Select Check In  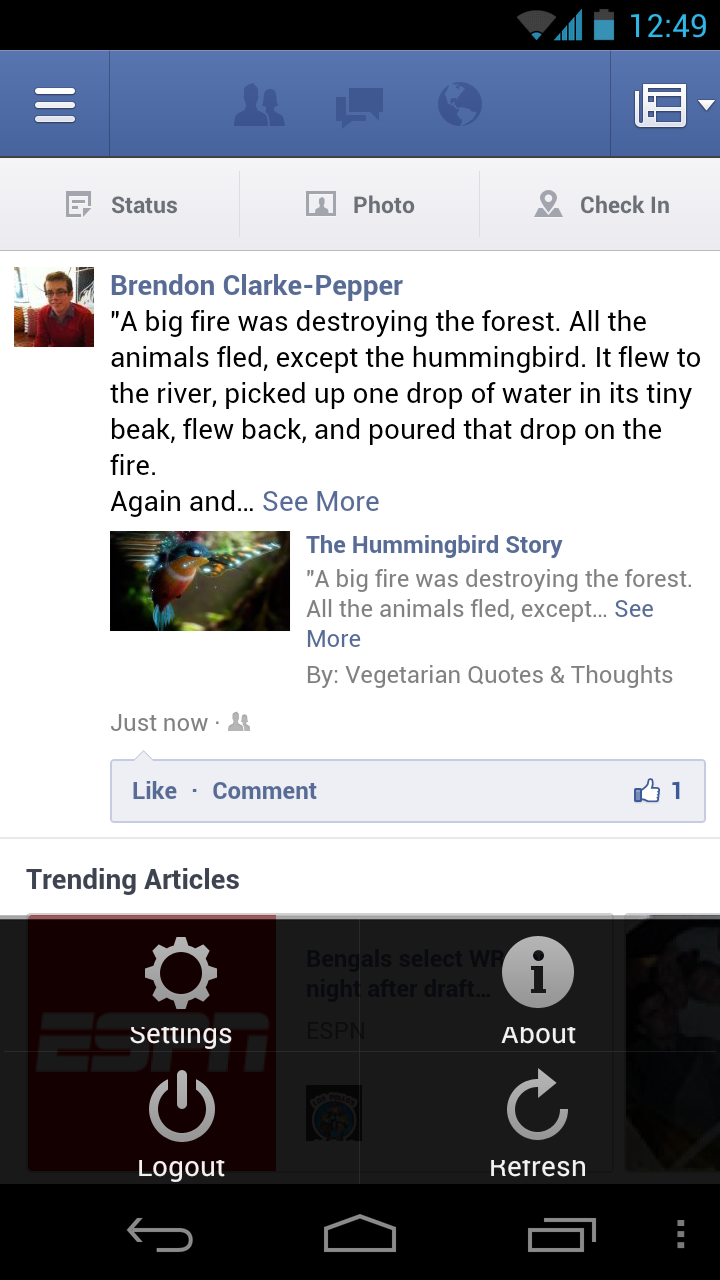[x=600, y=205]
